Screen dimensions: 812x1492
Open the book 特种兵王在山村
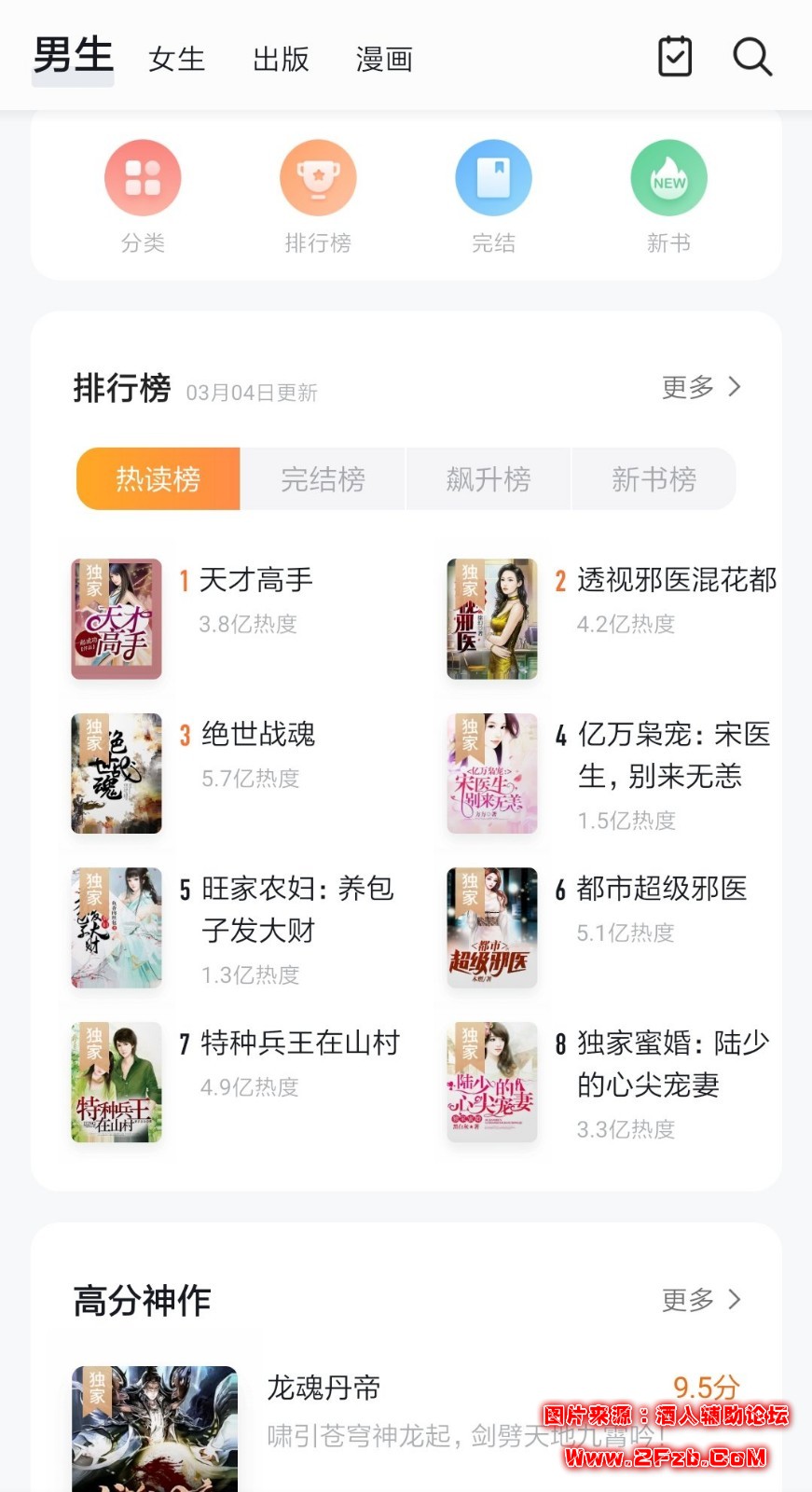pos(299,1043)
